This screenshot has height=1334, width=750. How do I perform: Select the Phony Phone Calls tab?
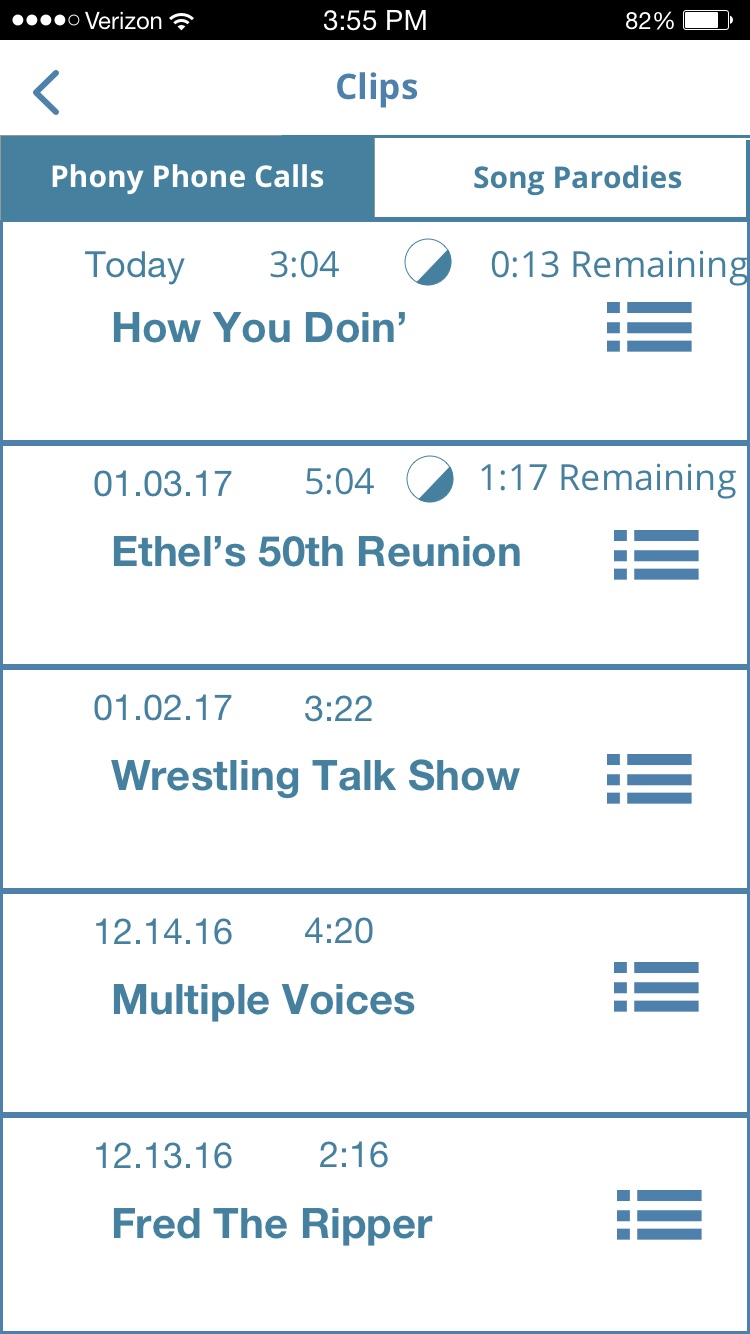point(188,178)
